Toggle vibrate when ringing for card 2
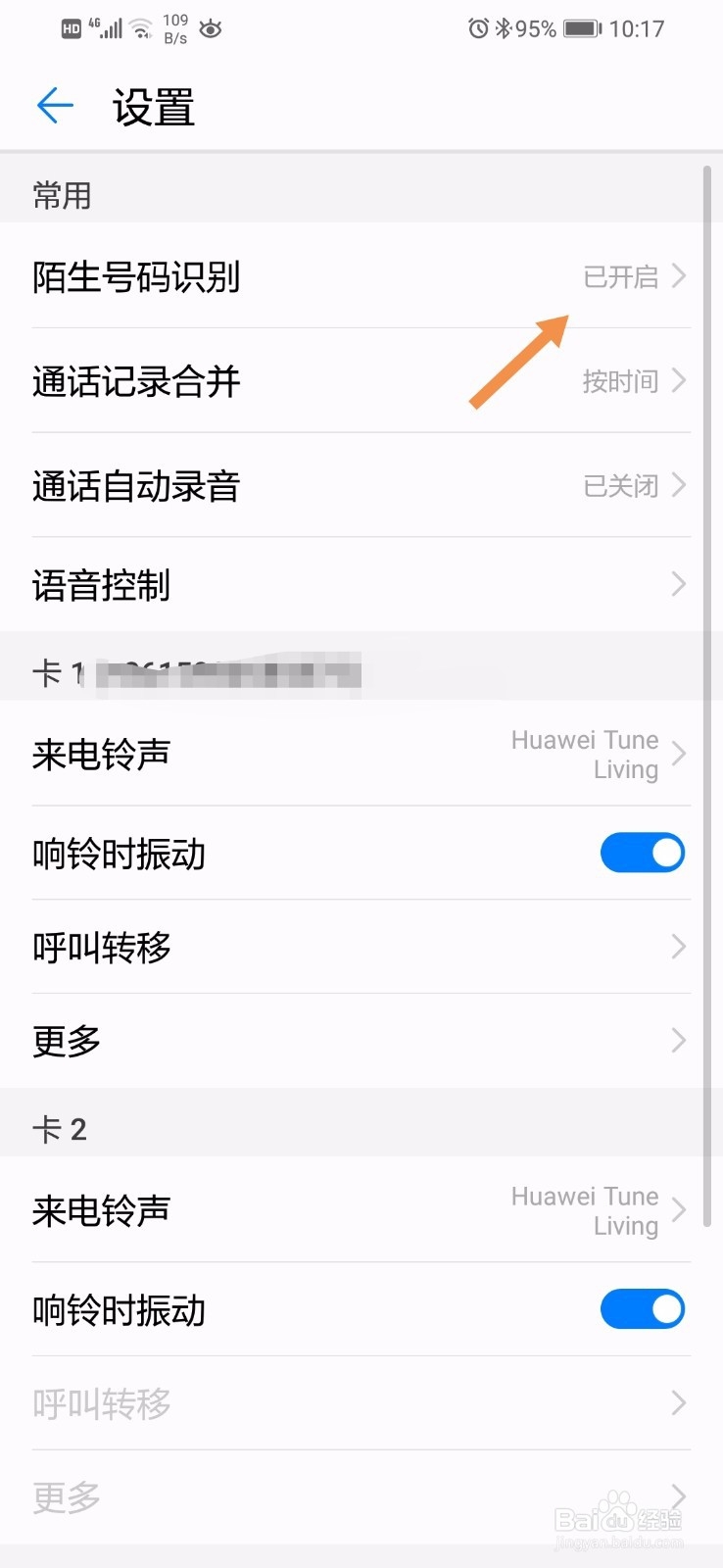Screen dimensions: 723x1568 (x=643, y=1309)
